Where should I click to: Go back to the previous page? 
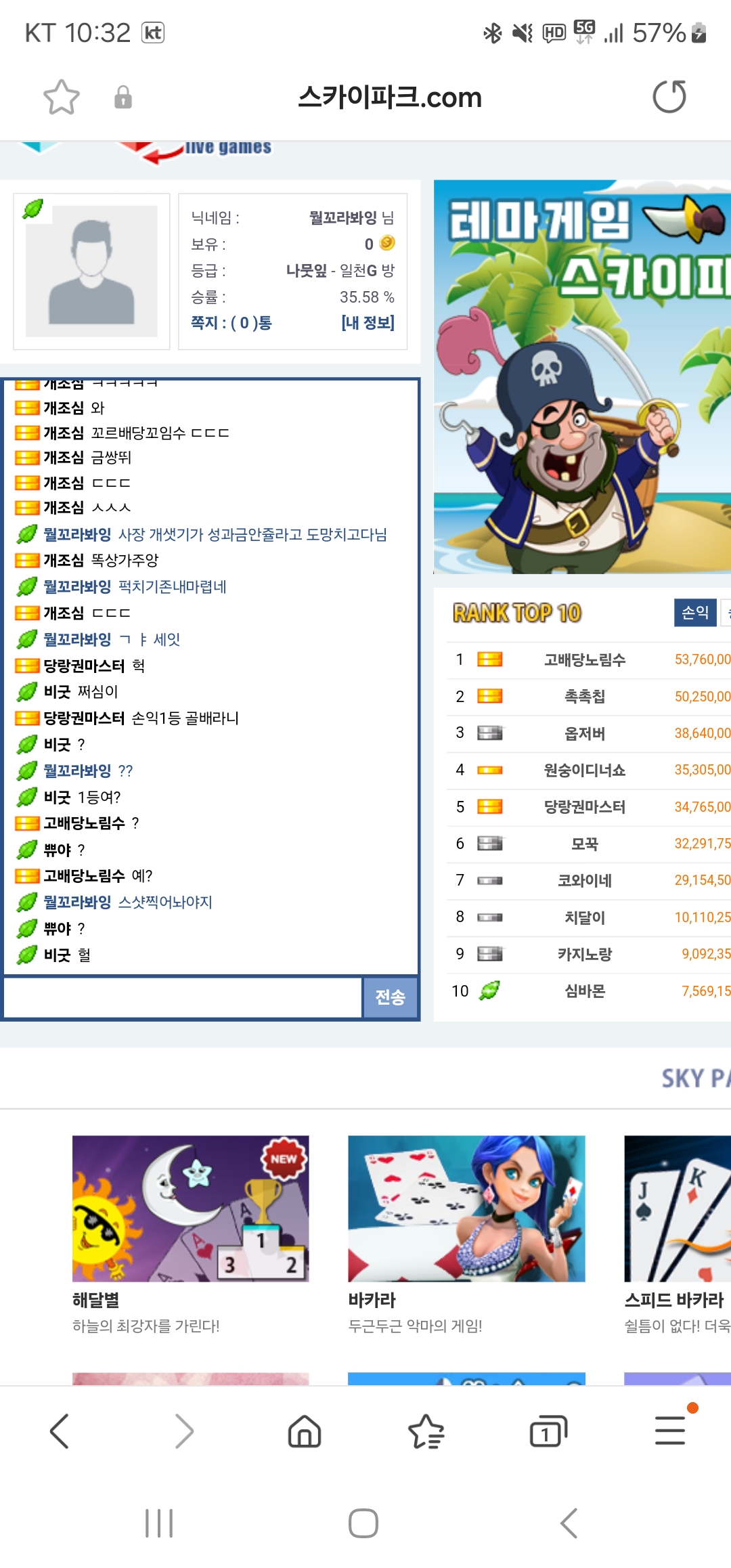point(60,1431)
